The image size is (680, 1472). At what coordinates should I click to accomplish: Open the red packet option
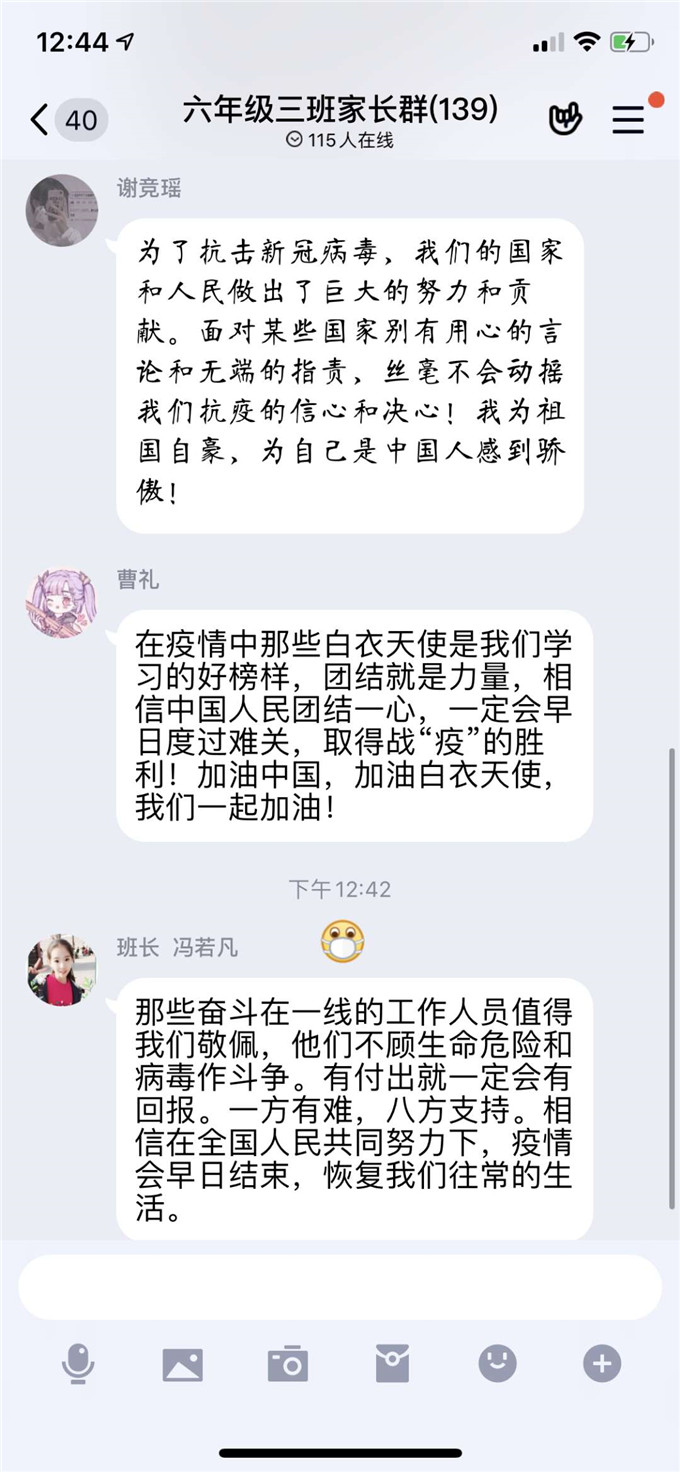392,1363
